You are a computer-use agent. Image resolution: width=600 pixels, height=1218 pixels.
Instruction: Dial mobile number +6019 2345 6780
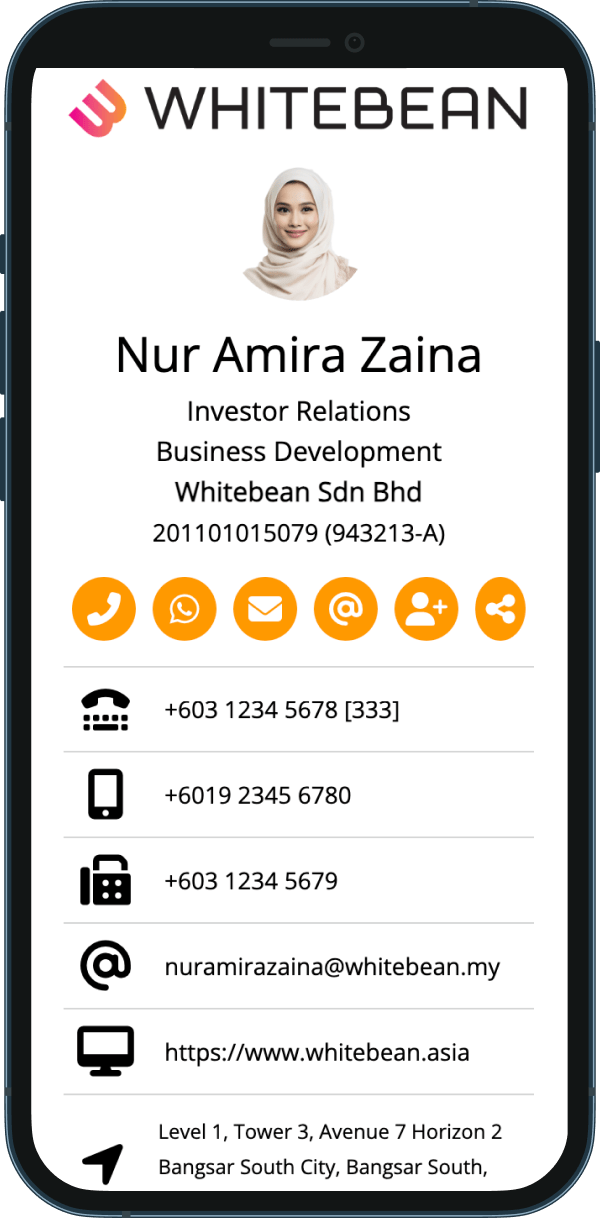pyautogui.click(x=299, y=795)
